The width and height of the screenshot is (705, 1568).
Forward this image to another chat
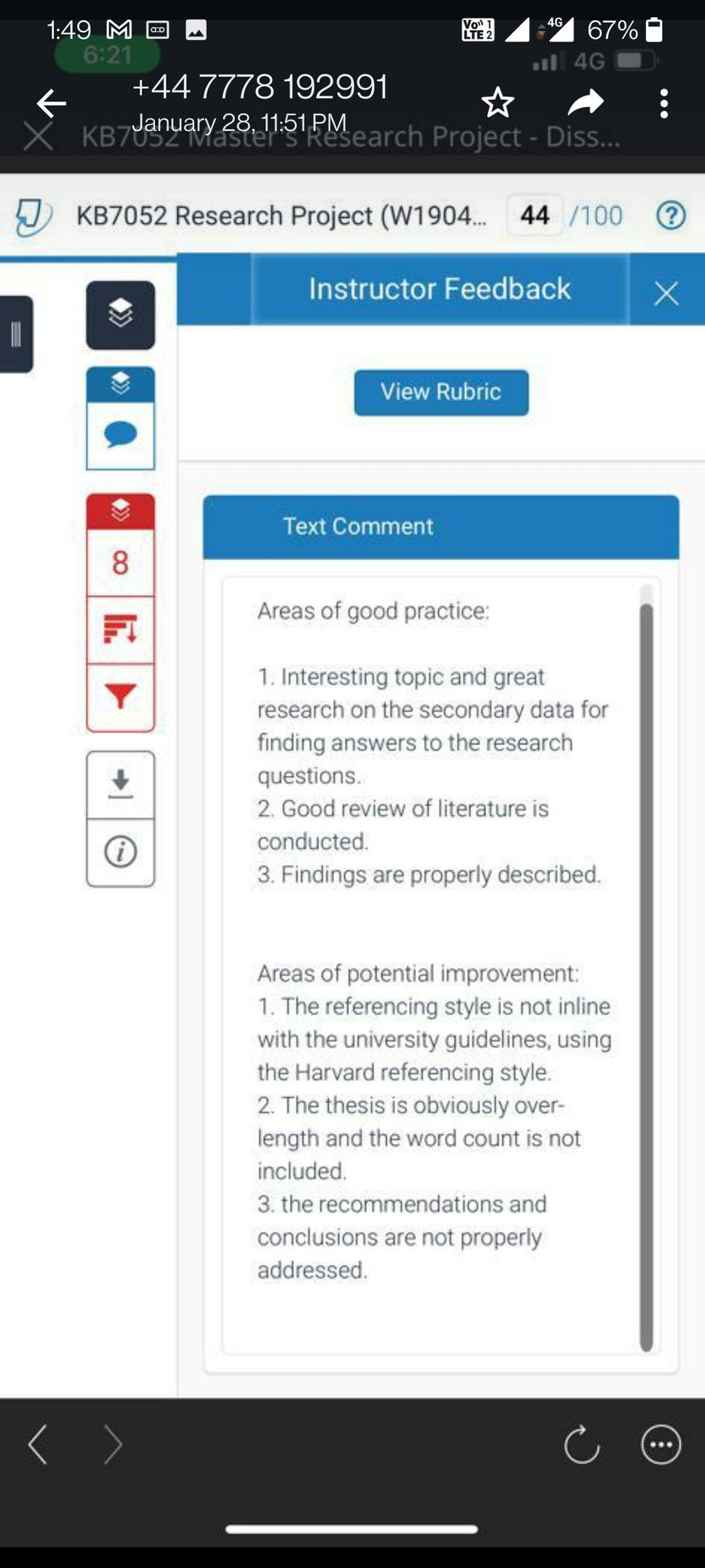[586, 103]
